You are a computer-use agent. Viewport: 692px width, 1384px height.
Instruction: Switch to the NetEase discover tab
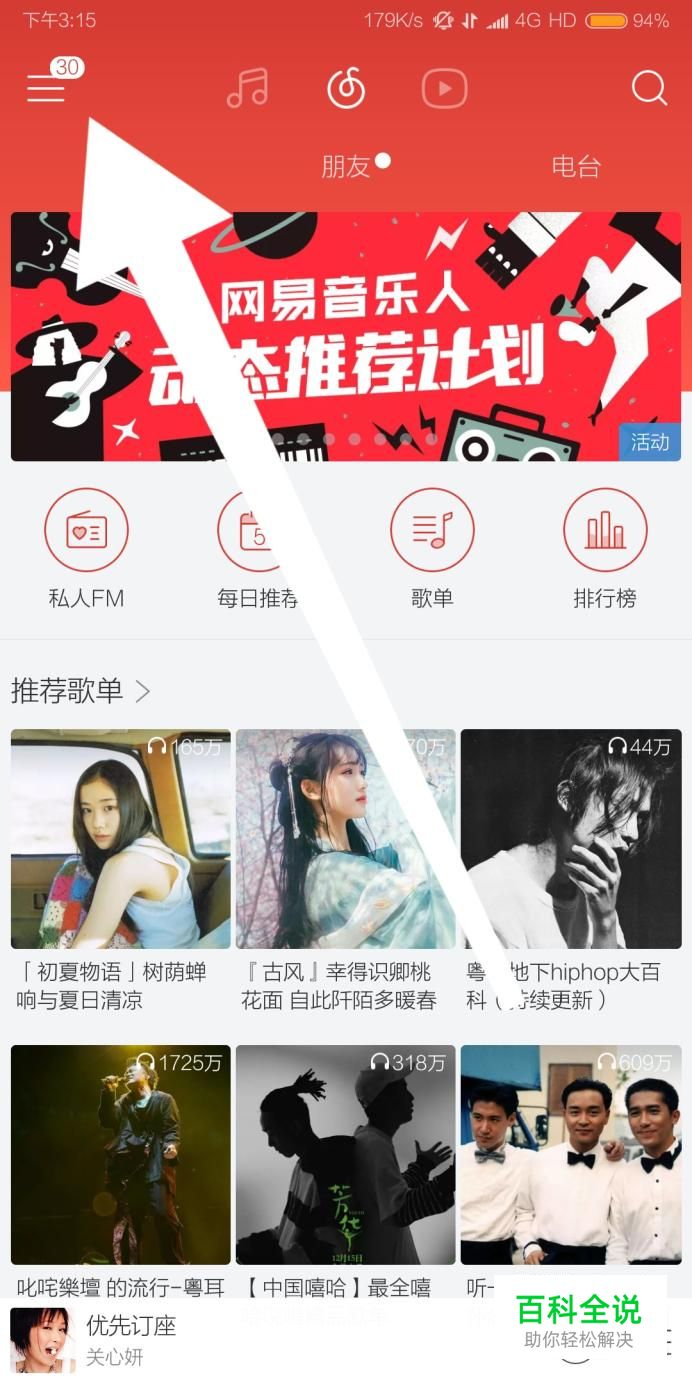coord(346,89)
